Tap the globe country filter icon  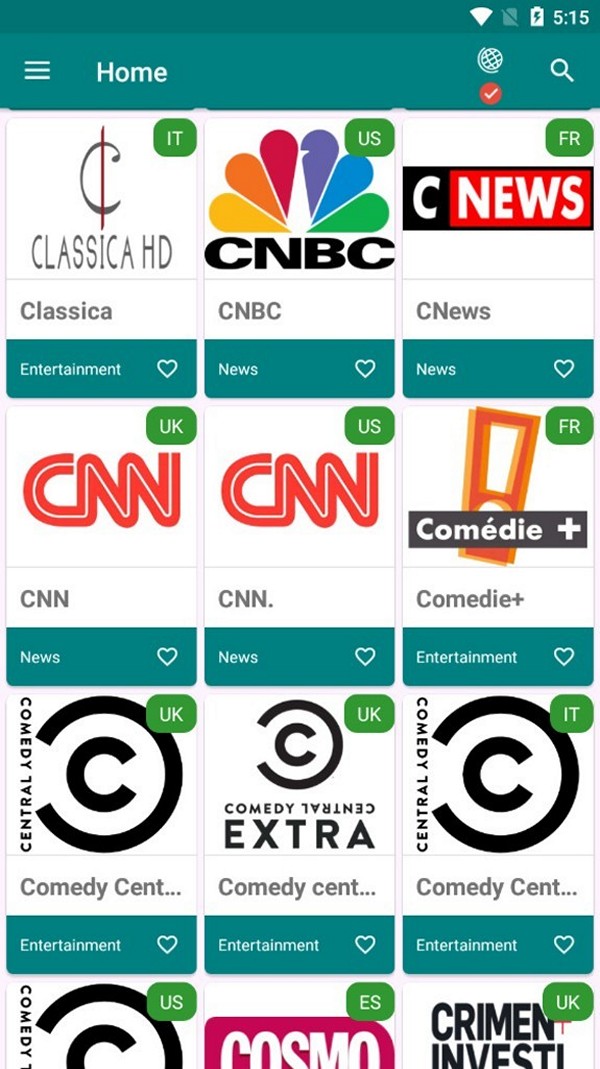tap(490, 61)
